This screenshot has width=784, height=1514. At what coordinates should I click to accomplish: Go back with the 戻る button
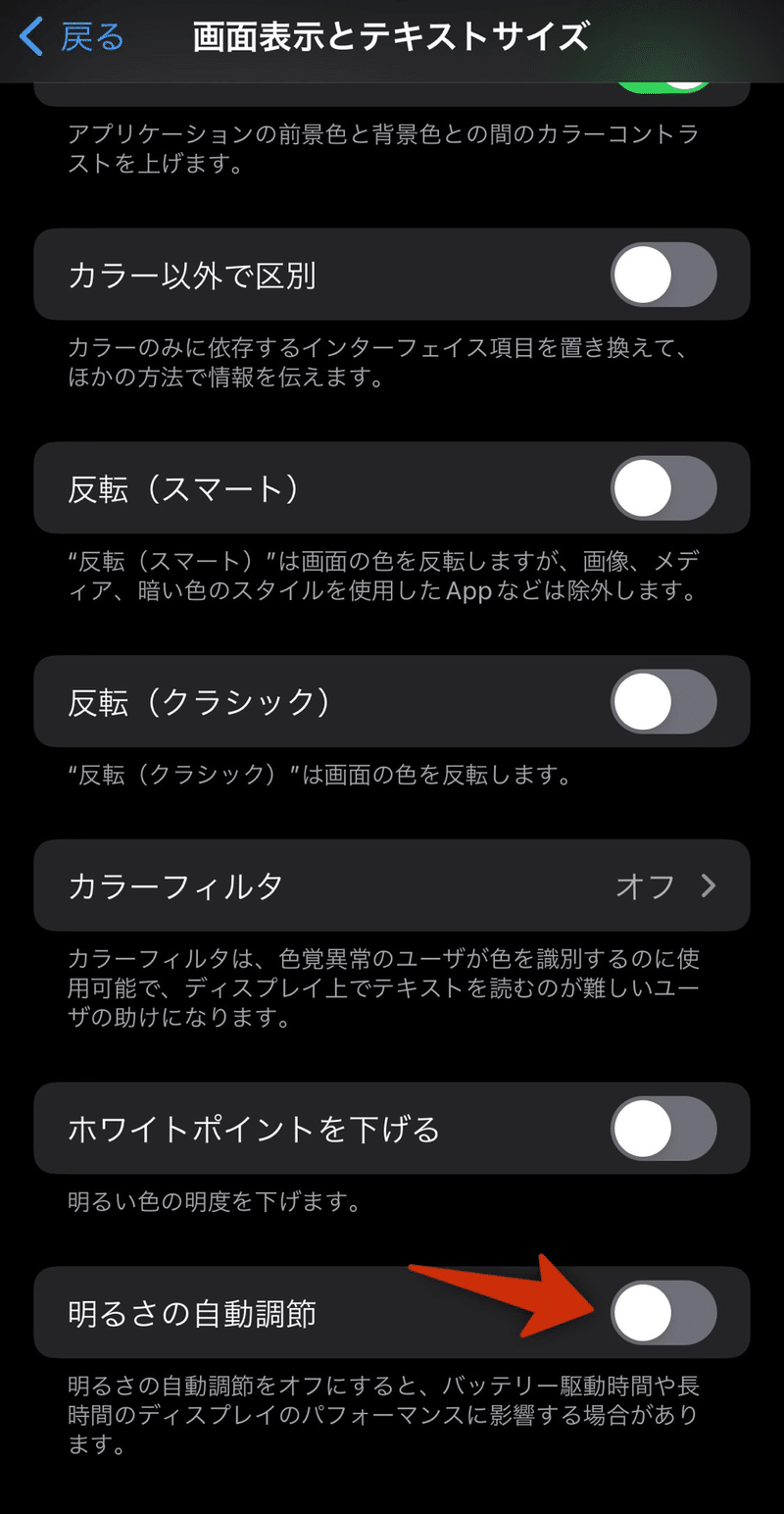coord(73,37)
